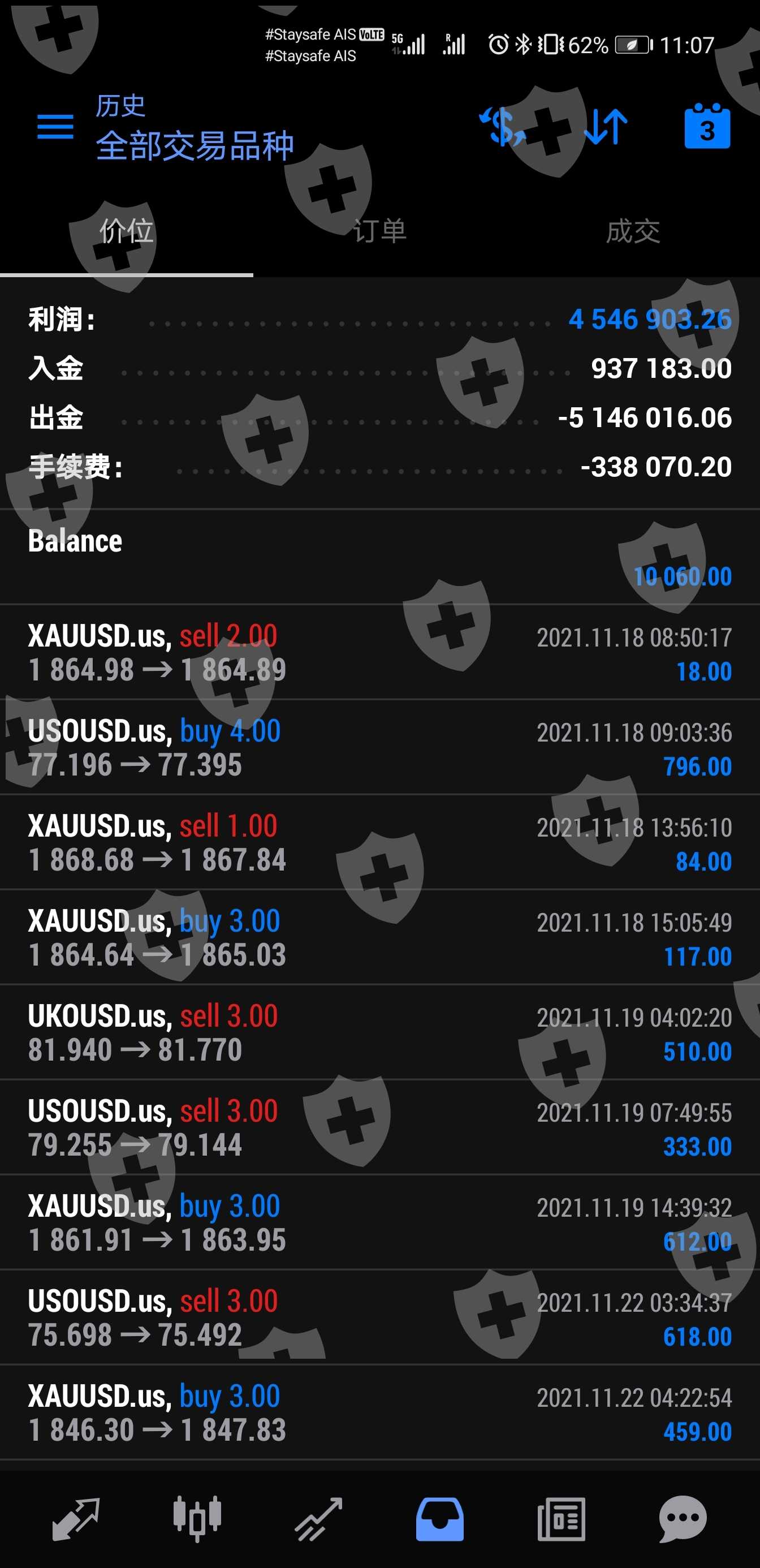Go to the trade trend-line tab
Screen dimensions: 760x1568
(318, 1519)
